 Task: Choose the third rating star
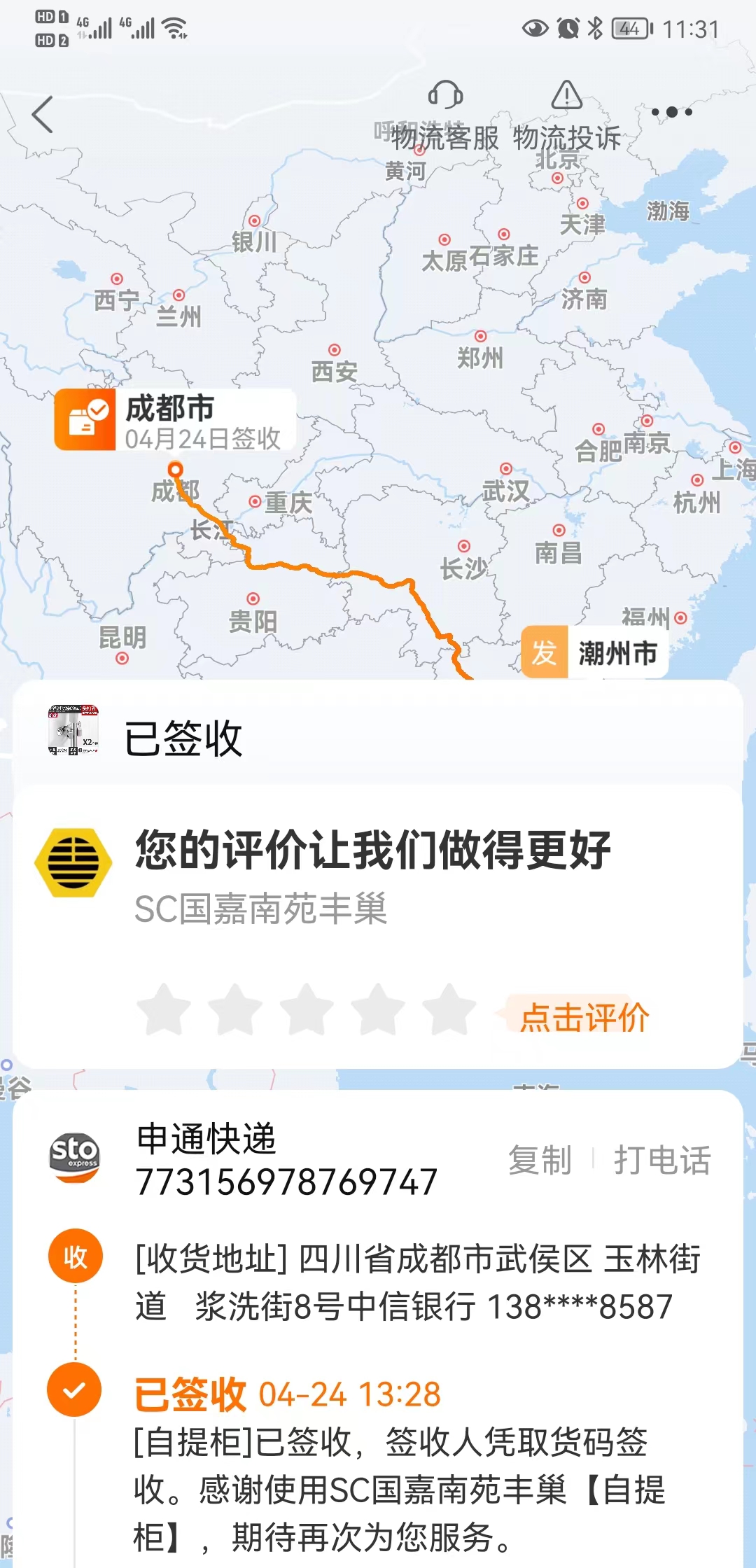click(307, 1010)
